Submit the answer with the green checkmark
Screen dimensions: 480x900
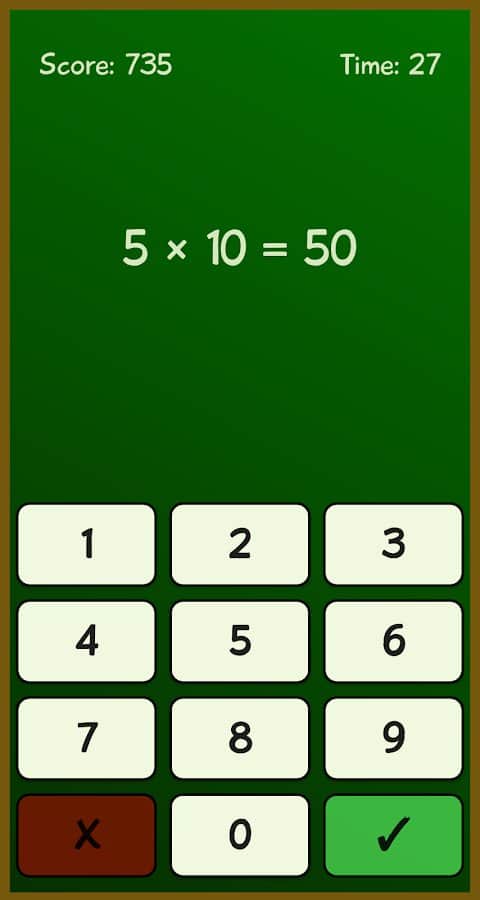(393, 835)
